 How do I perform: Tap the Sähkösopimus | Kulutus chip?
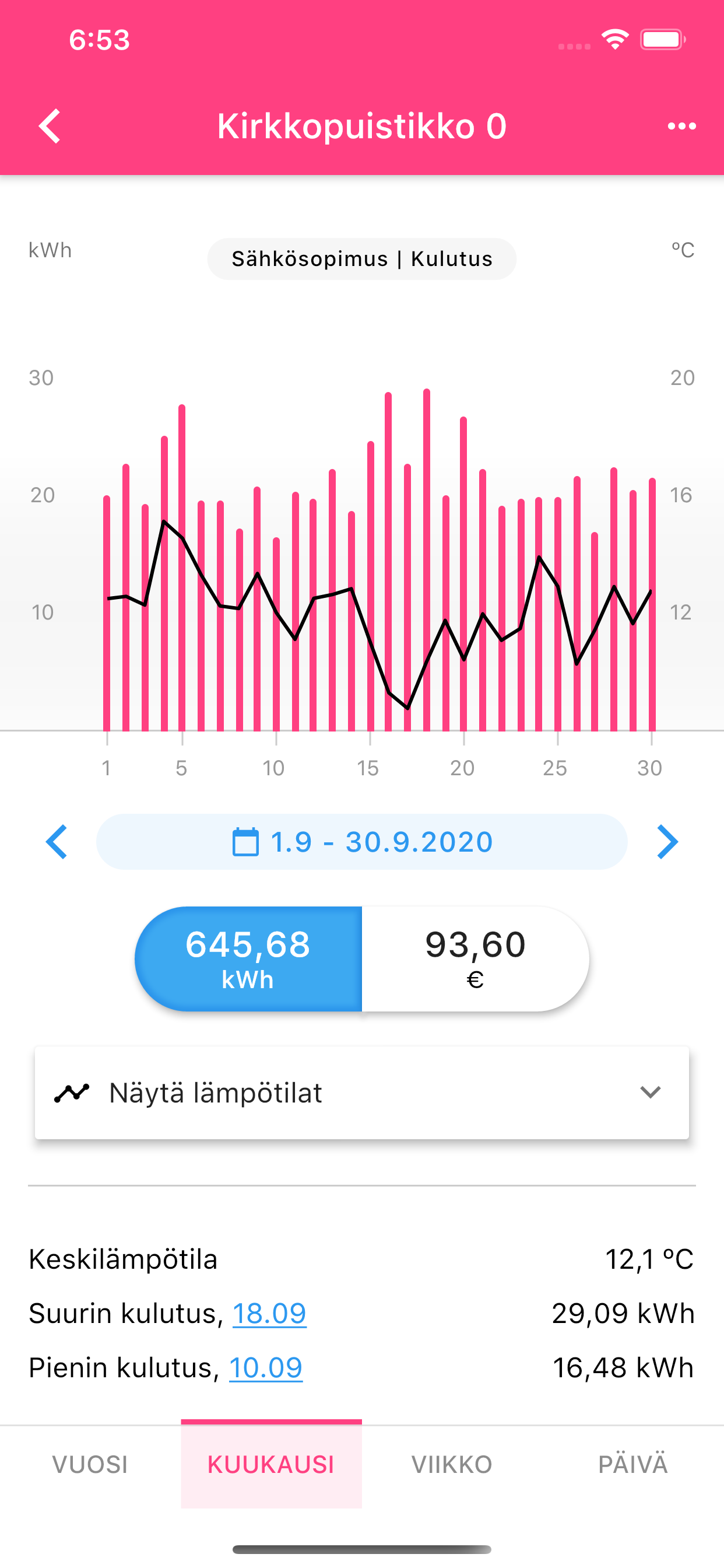click(x=362, y=258)
